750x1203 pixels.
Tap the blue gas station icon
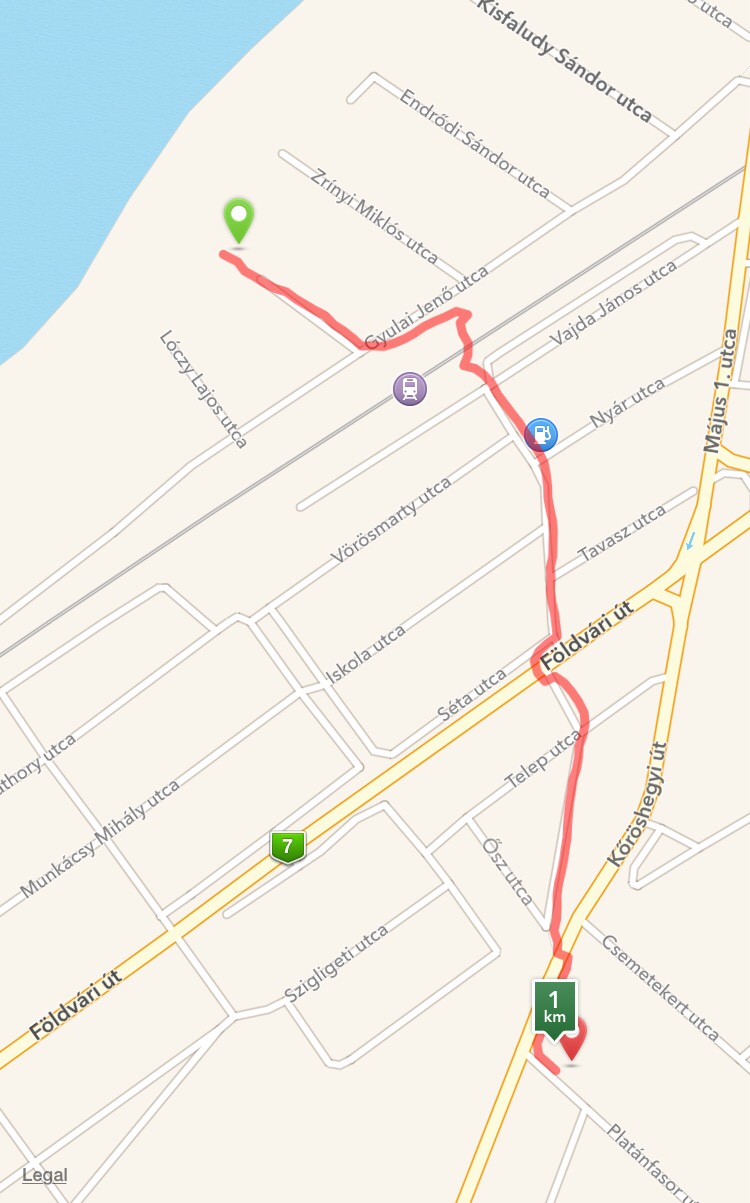[x=541, y=434]
